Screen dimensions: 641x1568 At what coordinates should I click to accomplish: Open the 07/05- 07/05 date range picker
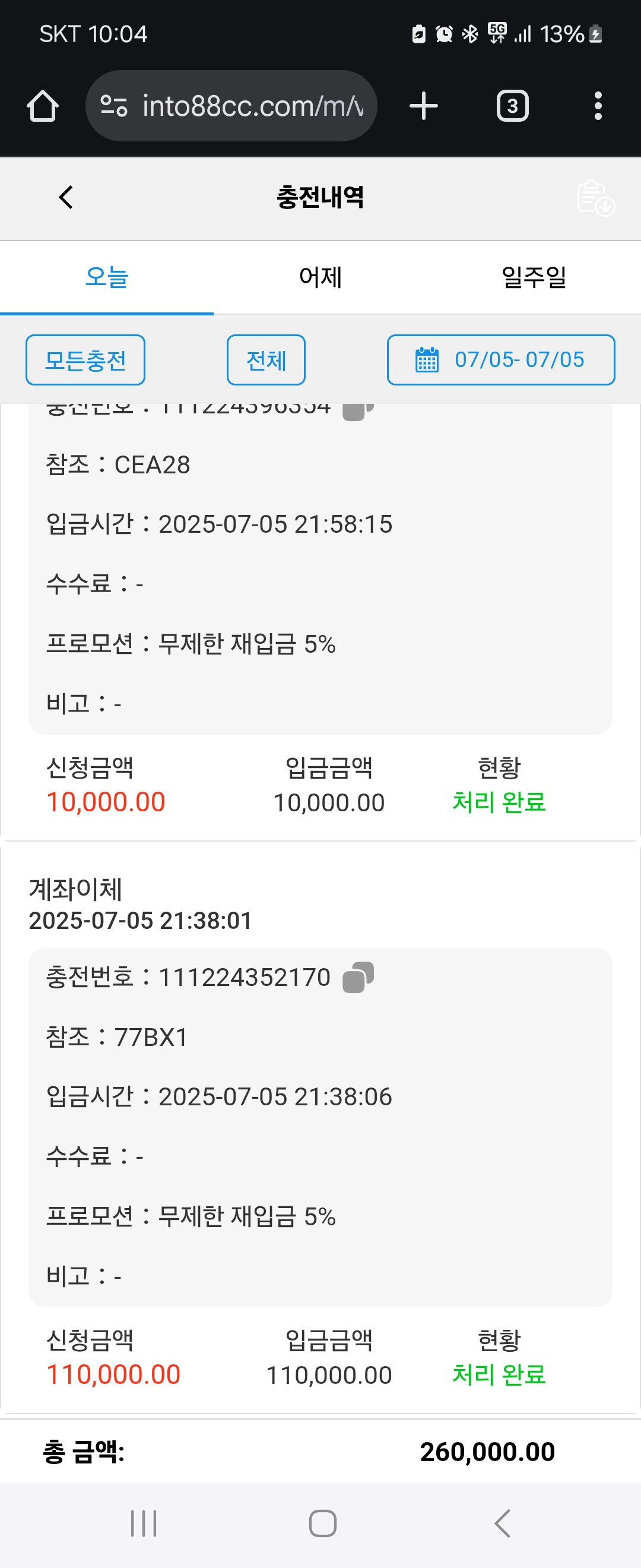pyautogui.click(x=500, y=360)
